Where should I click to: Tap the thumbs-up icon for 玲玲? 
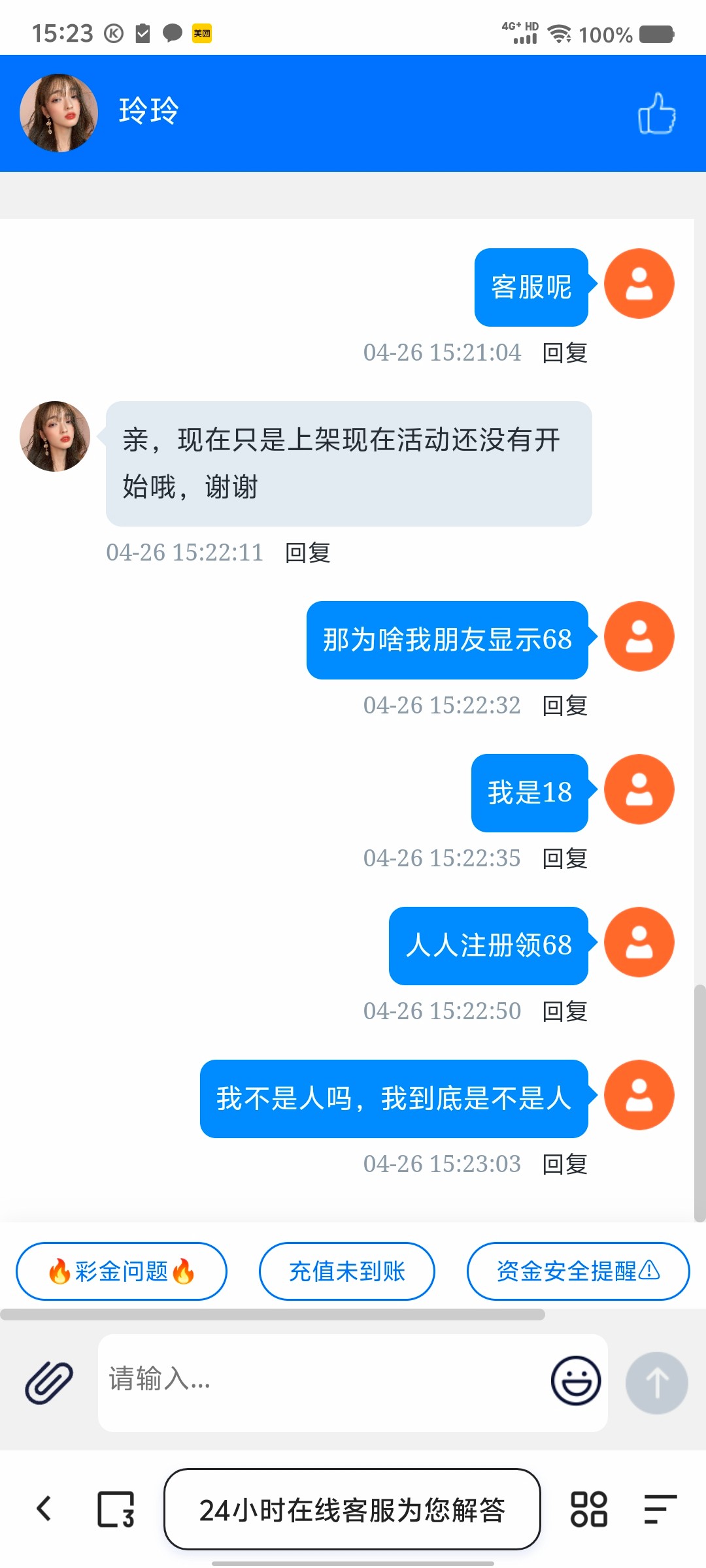coord(656,114)
